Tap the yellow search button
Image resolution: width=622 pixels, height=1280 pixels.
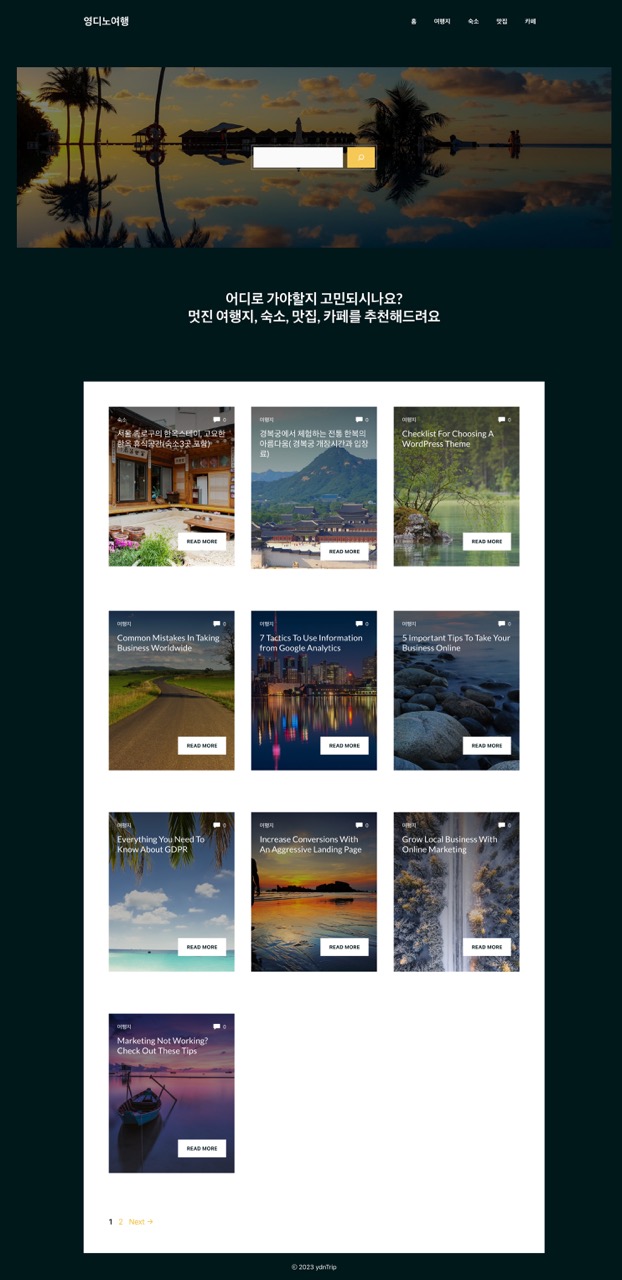point(360,157)
